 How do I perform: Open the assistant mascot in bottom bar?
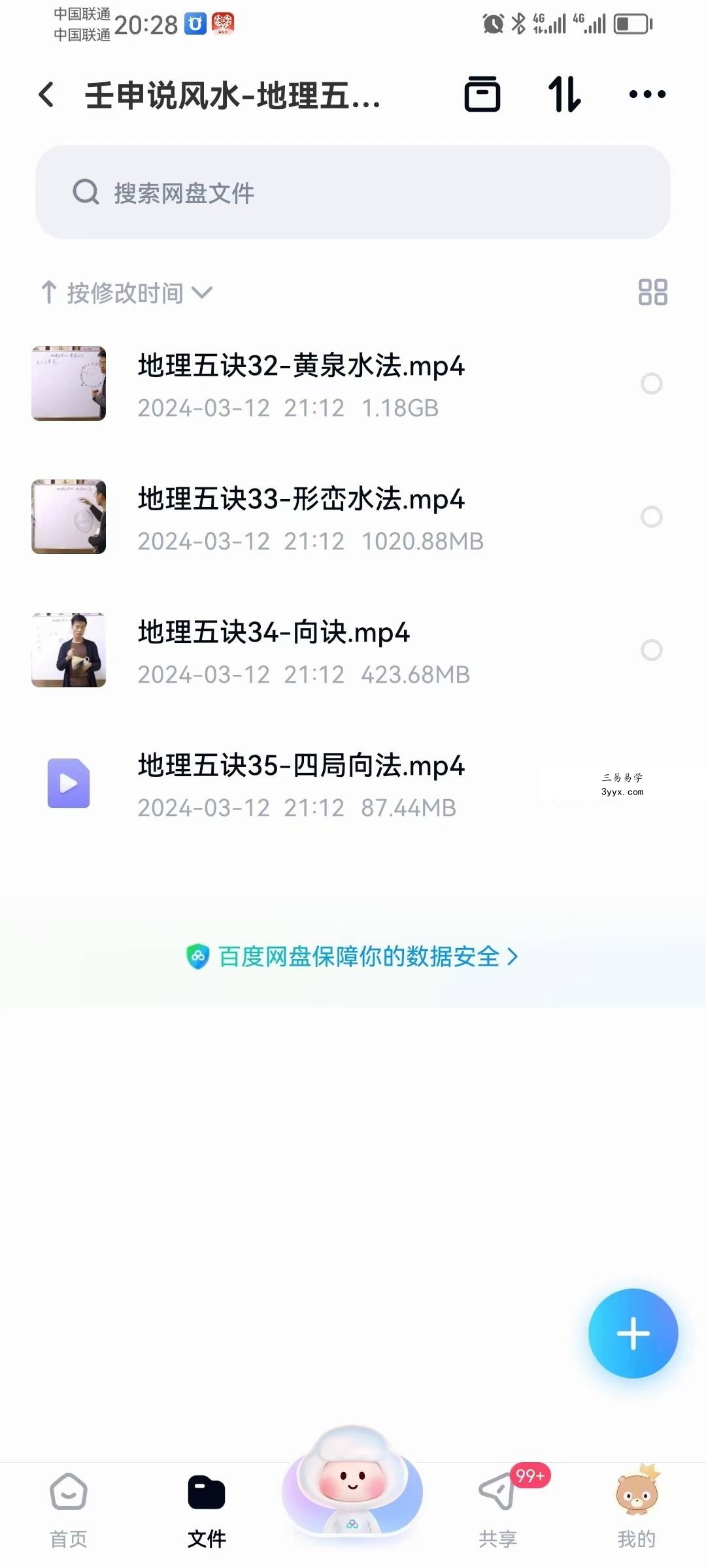point(352,1482)
